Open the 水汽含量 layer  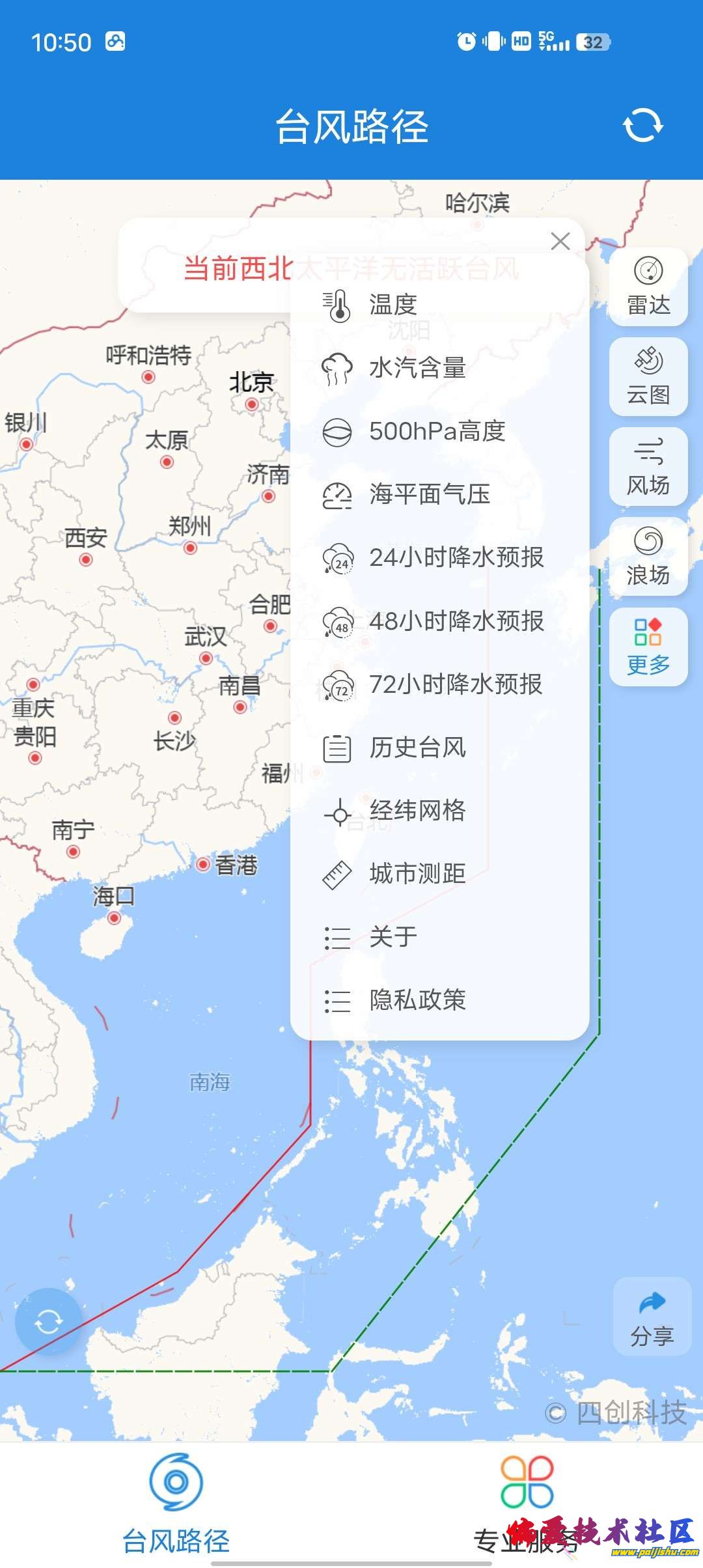417,369
